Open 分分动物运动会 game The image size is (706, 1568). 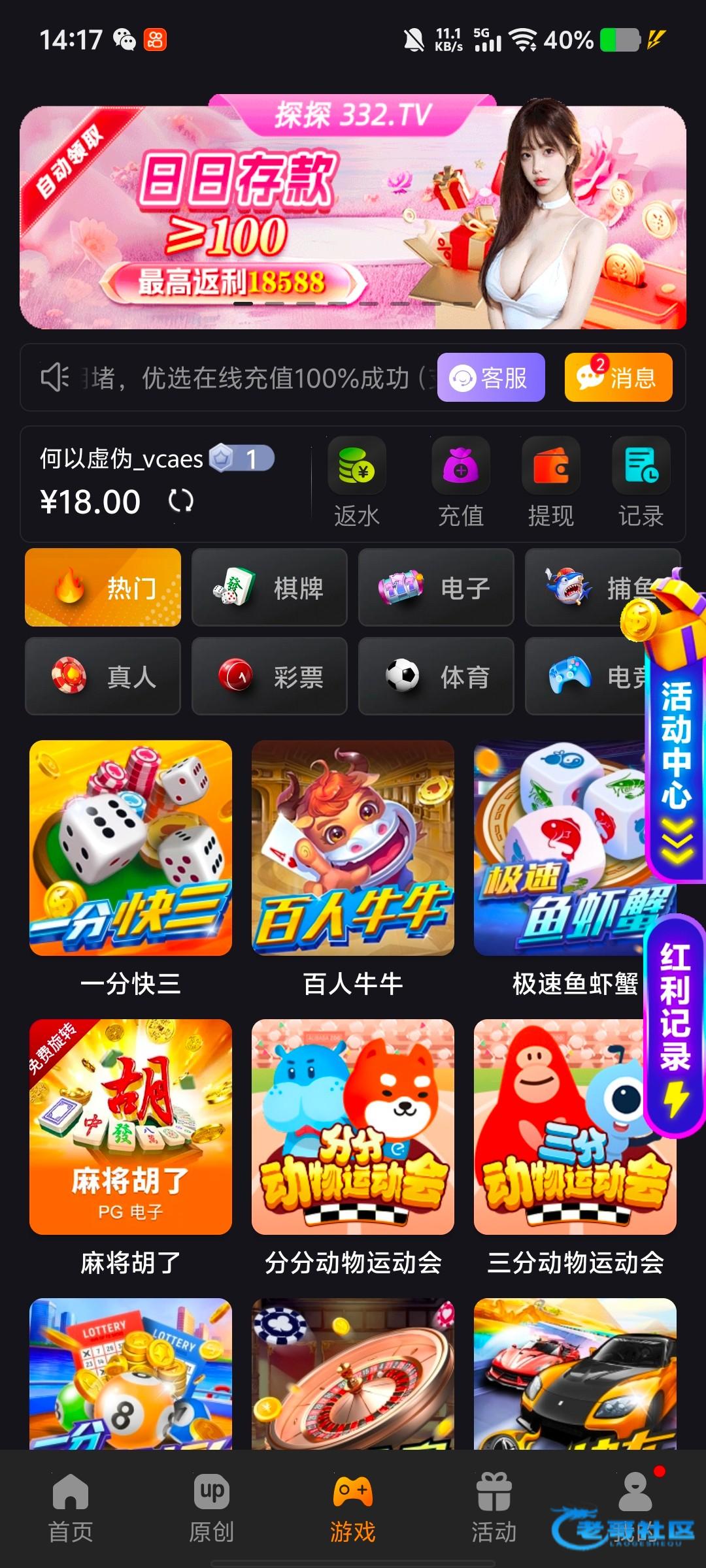pos(353,1127)
